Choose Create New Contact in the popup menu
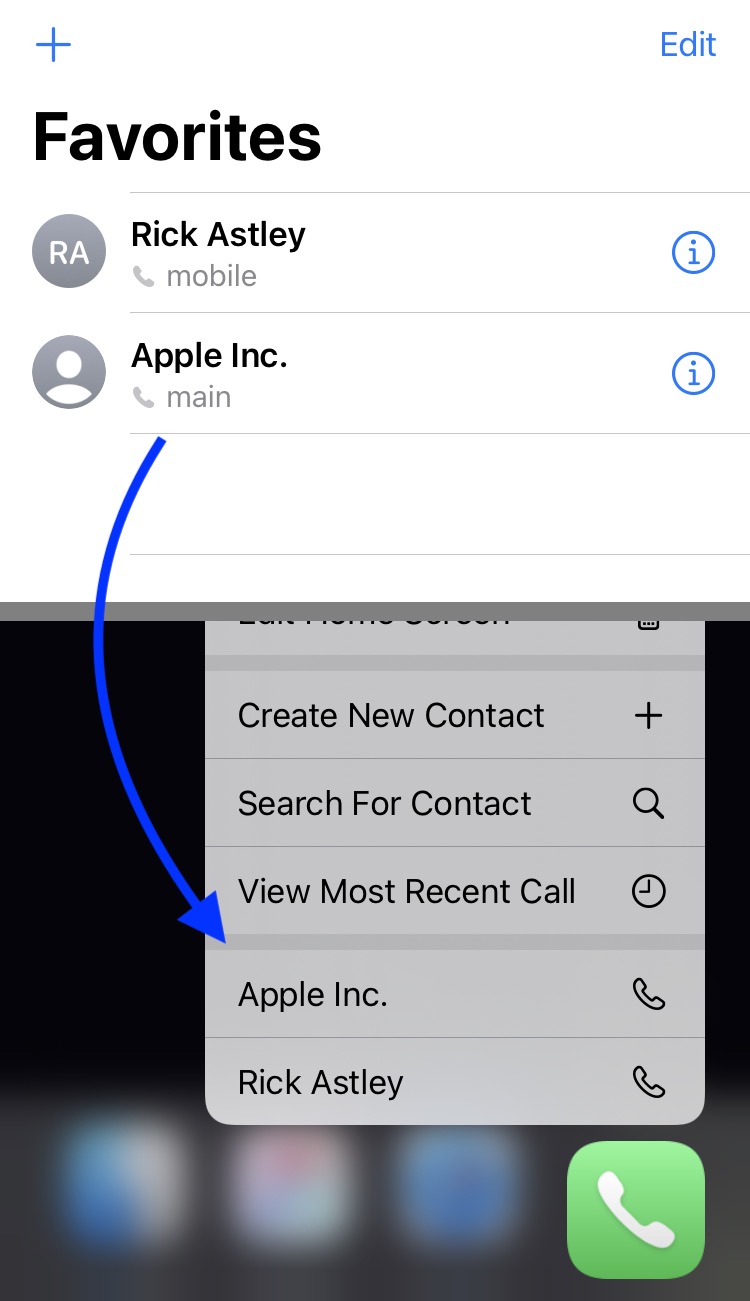 pyautogui.click(x=455, y=715)
